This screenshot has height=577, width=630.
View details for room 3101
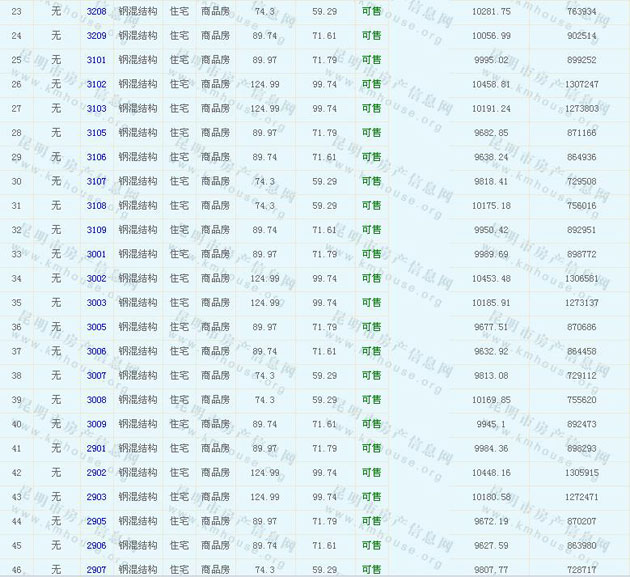(96, 60)
